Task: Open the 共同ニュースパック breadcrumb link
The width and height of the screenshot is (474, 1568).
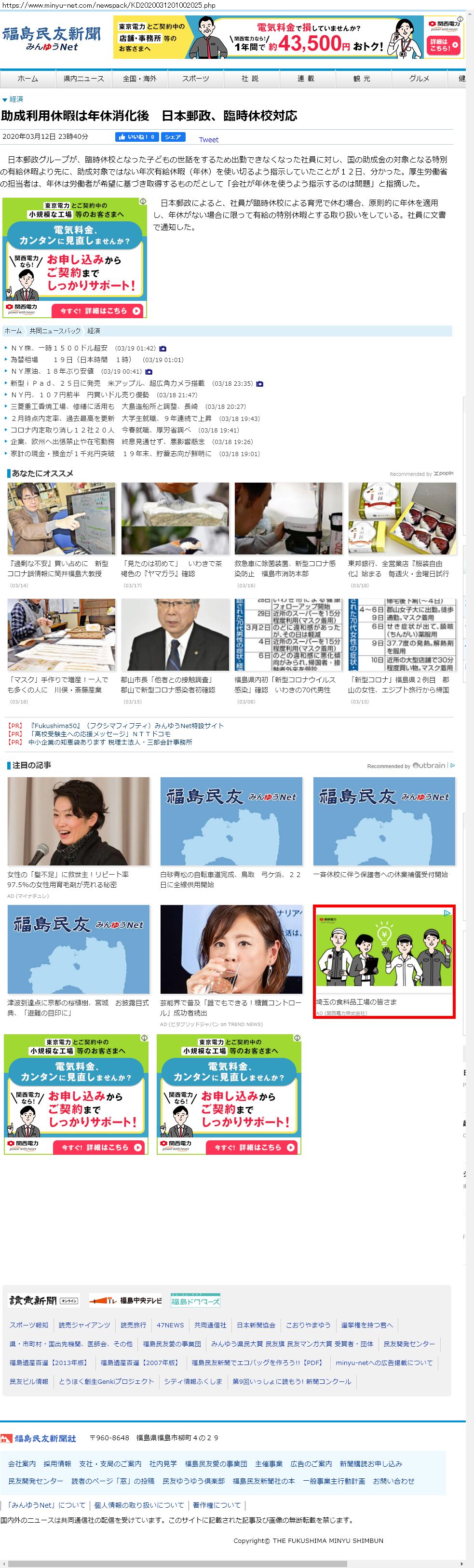Action: pyautogui.click(x=55, y=330)
